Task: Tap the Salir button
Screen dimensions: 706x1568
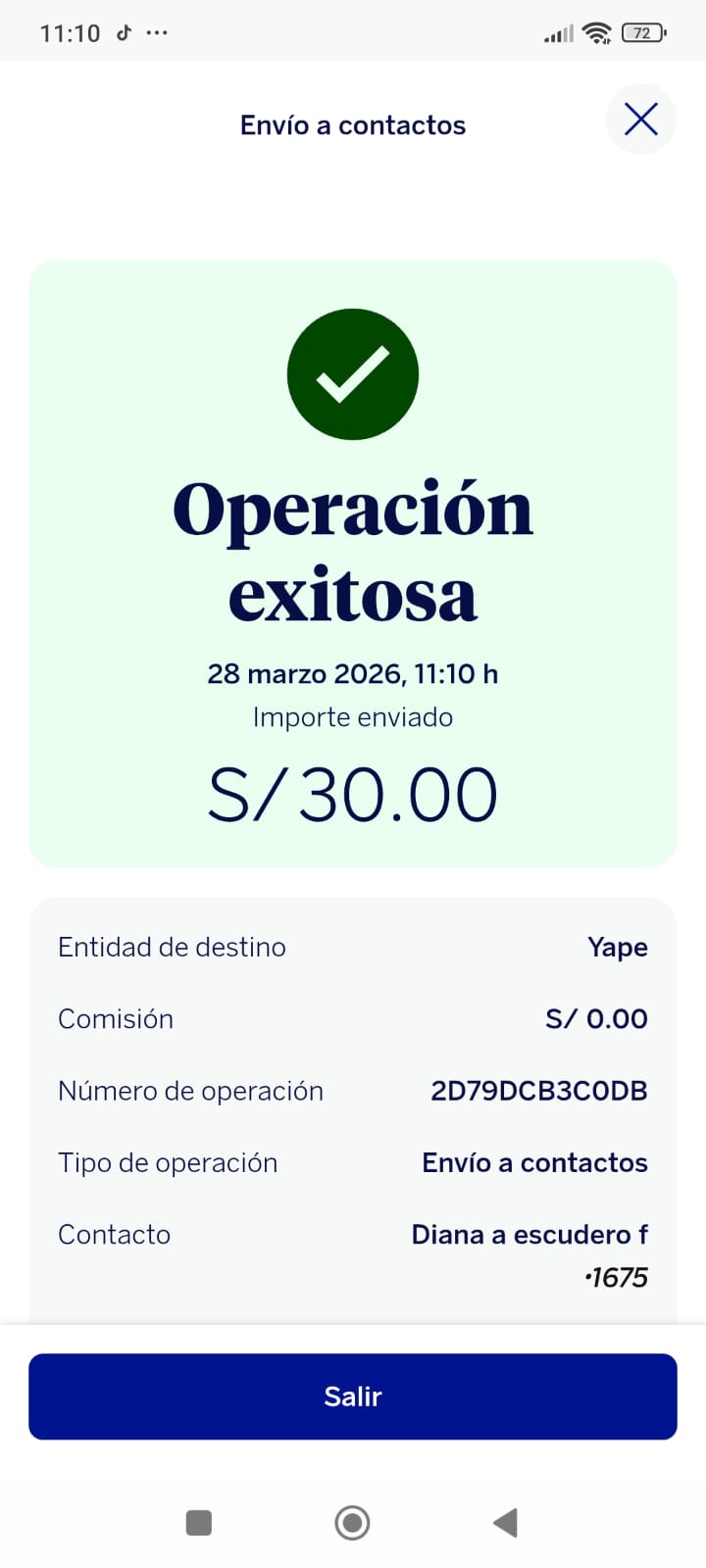Action: [353, 1396]
